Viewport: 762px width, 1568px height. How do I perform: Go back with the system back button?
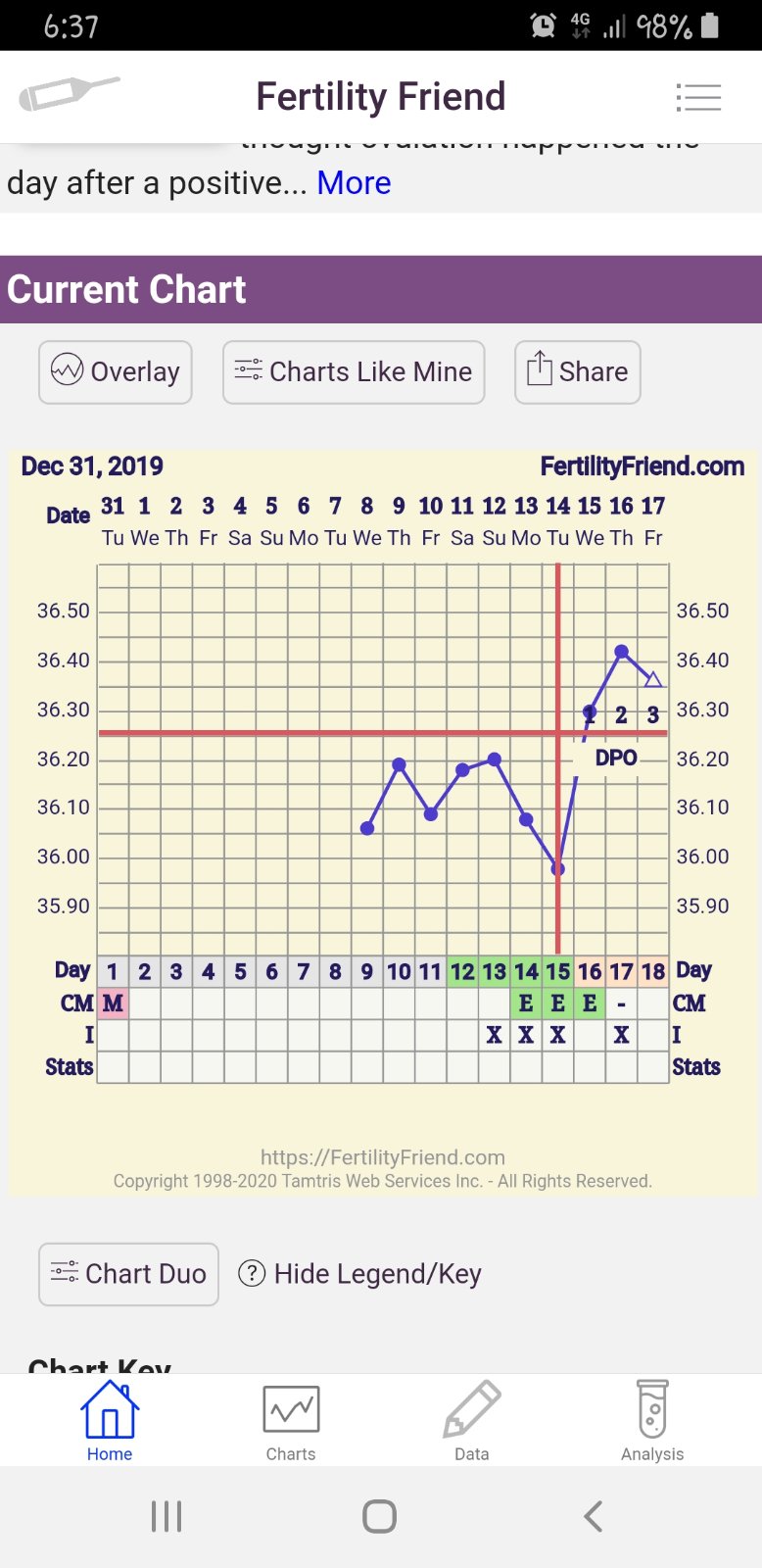pos(593,1516)
